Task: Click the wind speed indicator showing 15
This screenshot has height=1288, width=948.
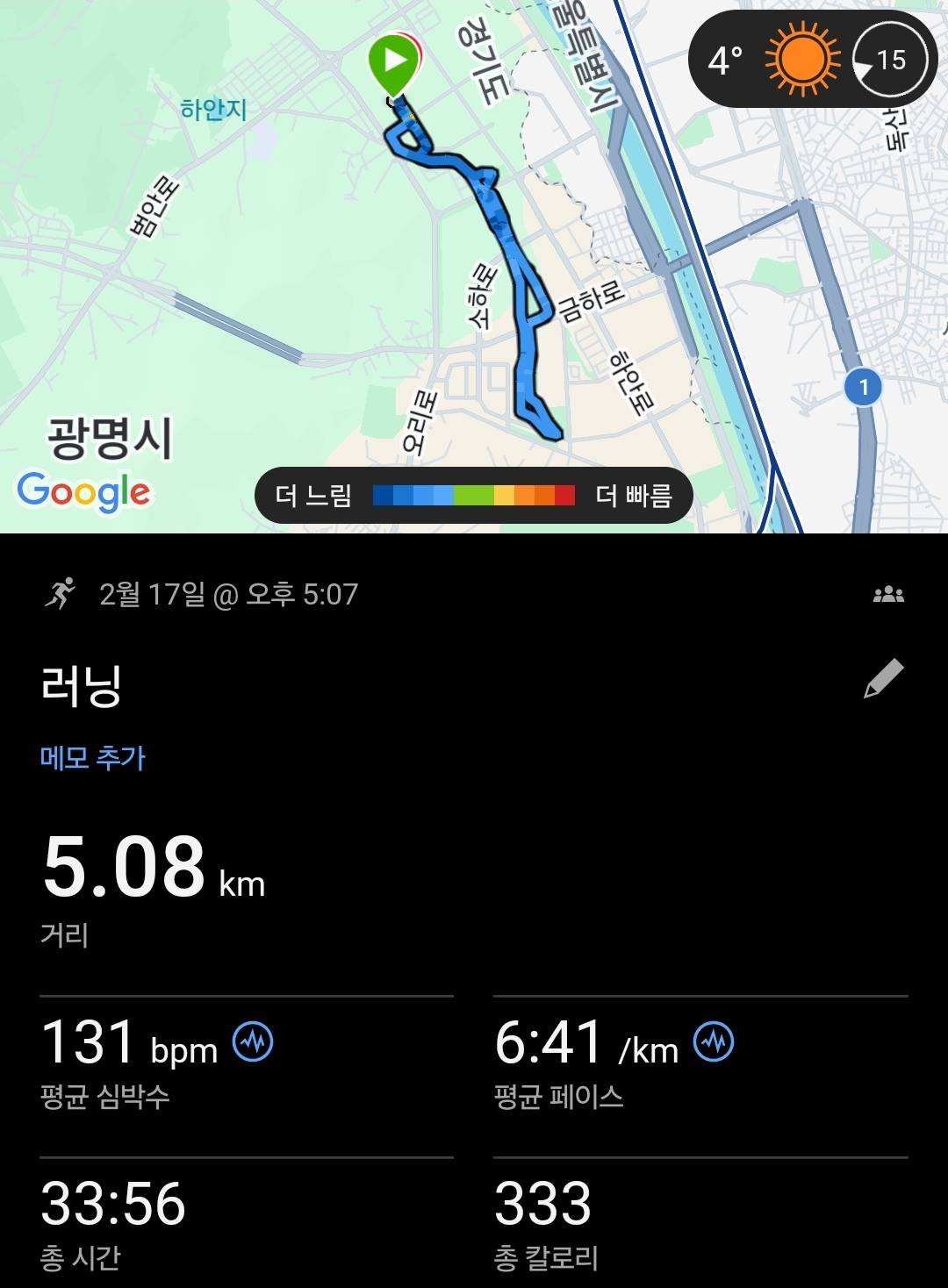Action: click(x=889, y=61)
